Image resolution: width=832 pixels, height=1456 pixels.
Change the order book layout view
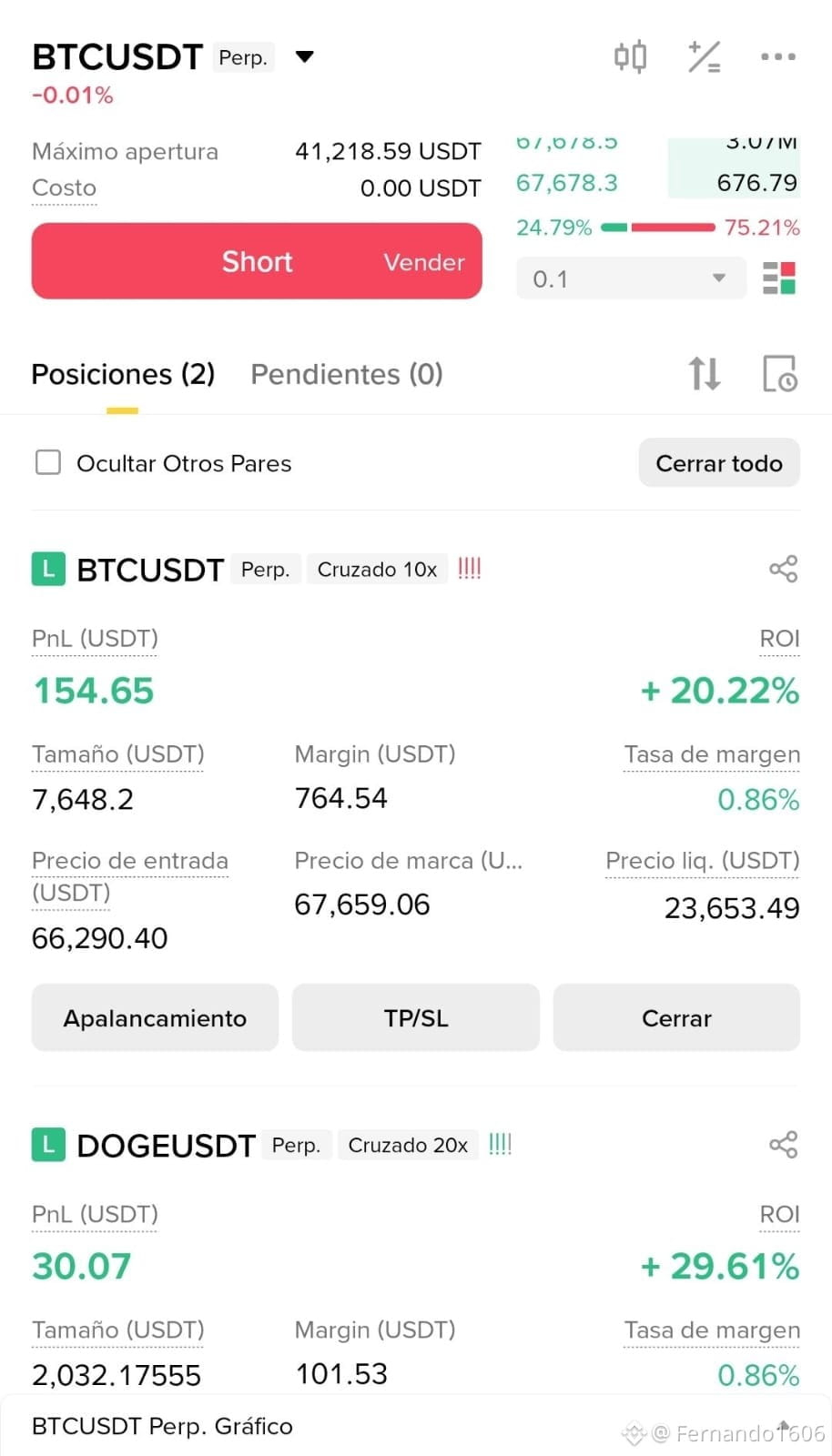tap(779, 278)
